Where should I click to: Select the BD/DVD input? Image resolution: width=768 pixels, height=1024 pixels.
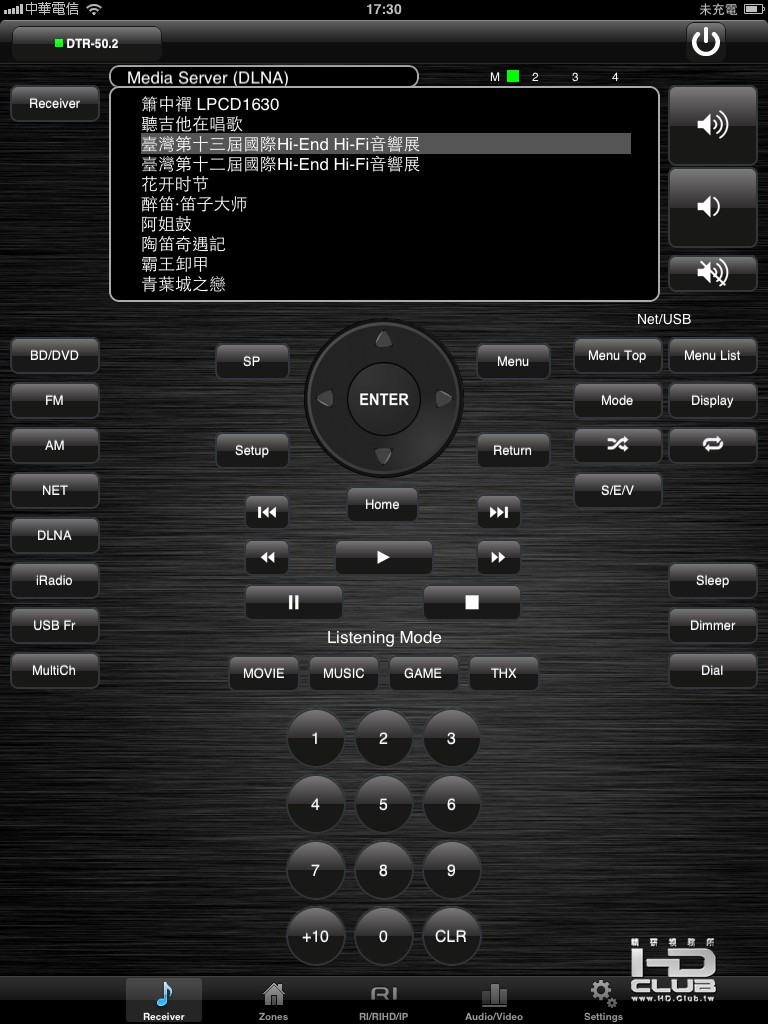coord(55,355)
